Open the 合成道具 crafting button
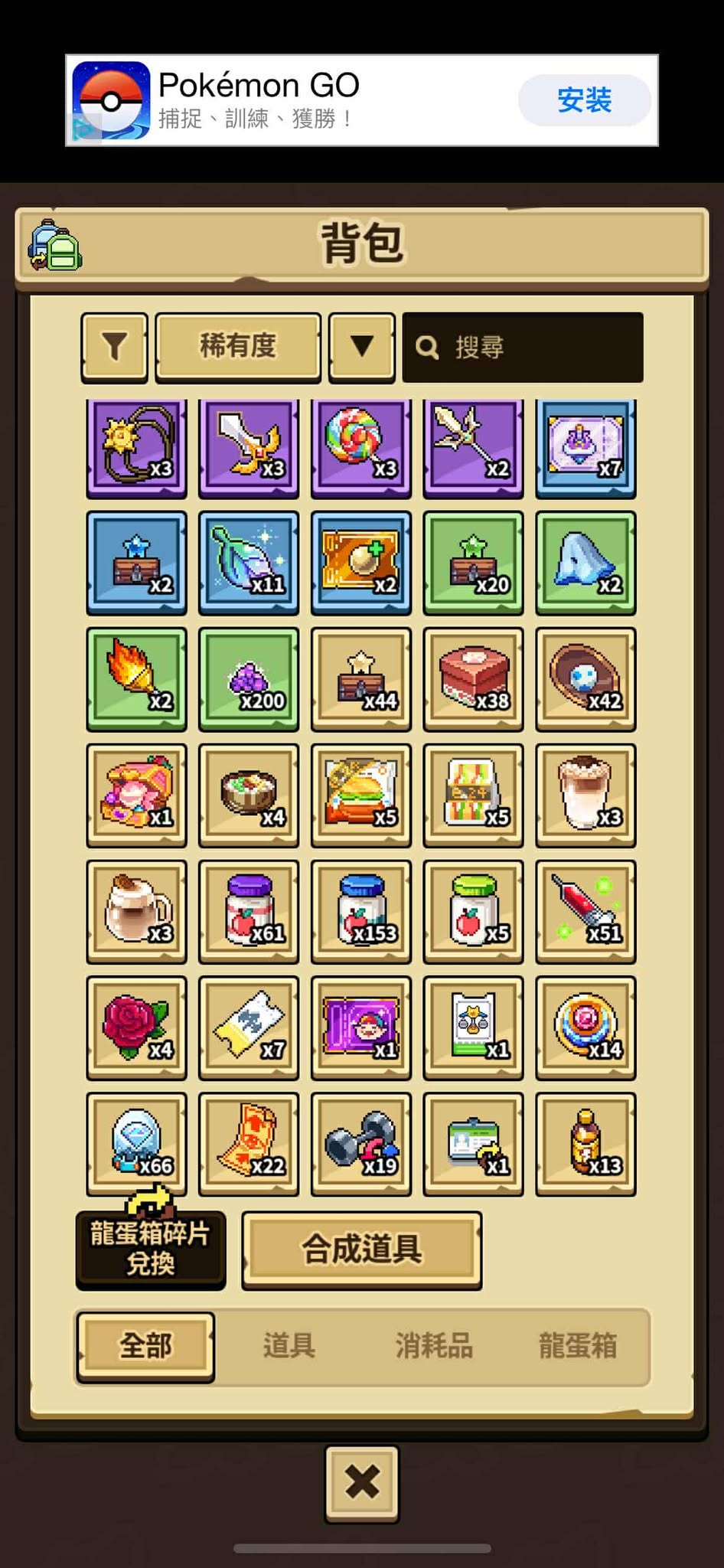The width and height of the screenshot is (724, 1568). pos(361,1249)
